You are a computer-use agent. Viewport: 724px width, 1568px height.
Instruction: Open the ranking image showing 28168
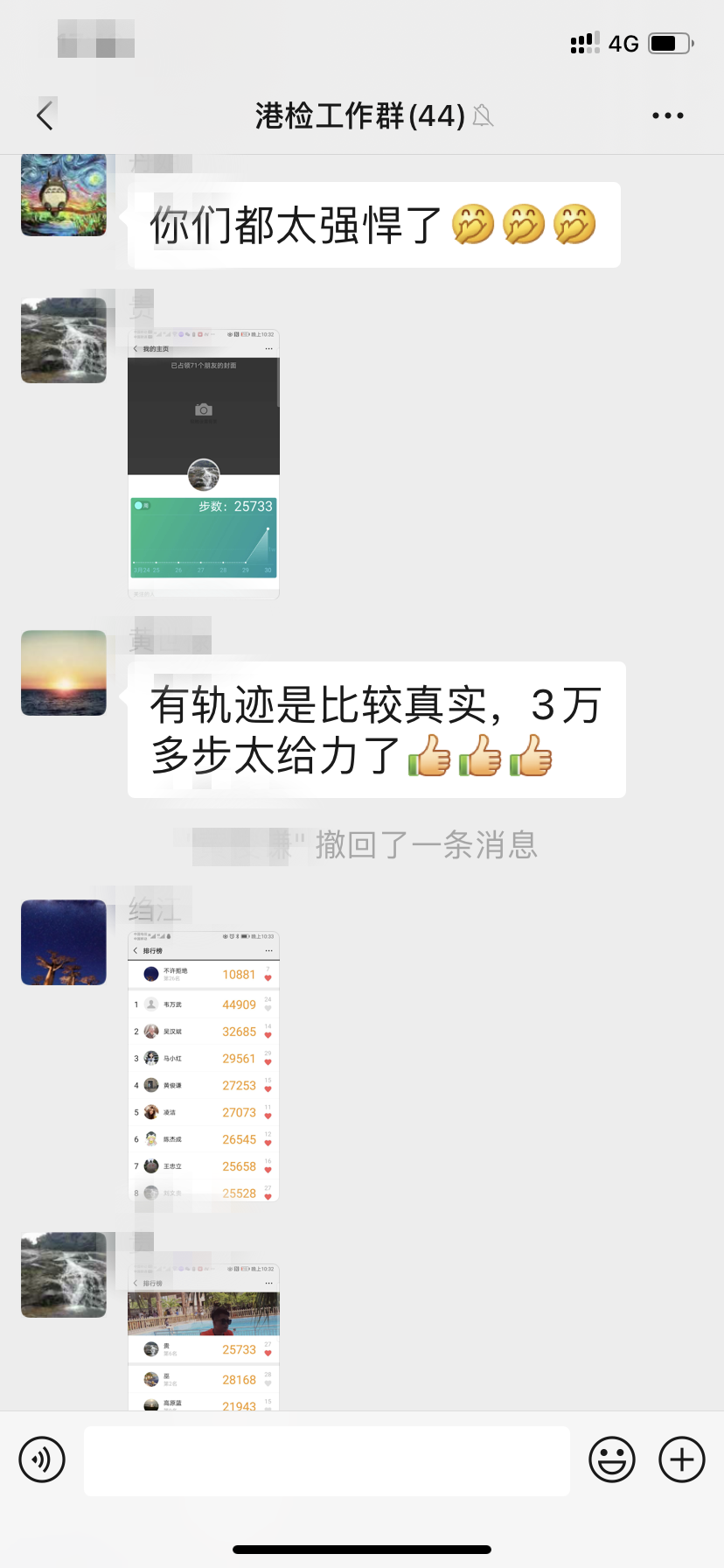[204, 1336]
